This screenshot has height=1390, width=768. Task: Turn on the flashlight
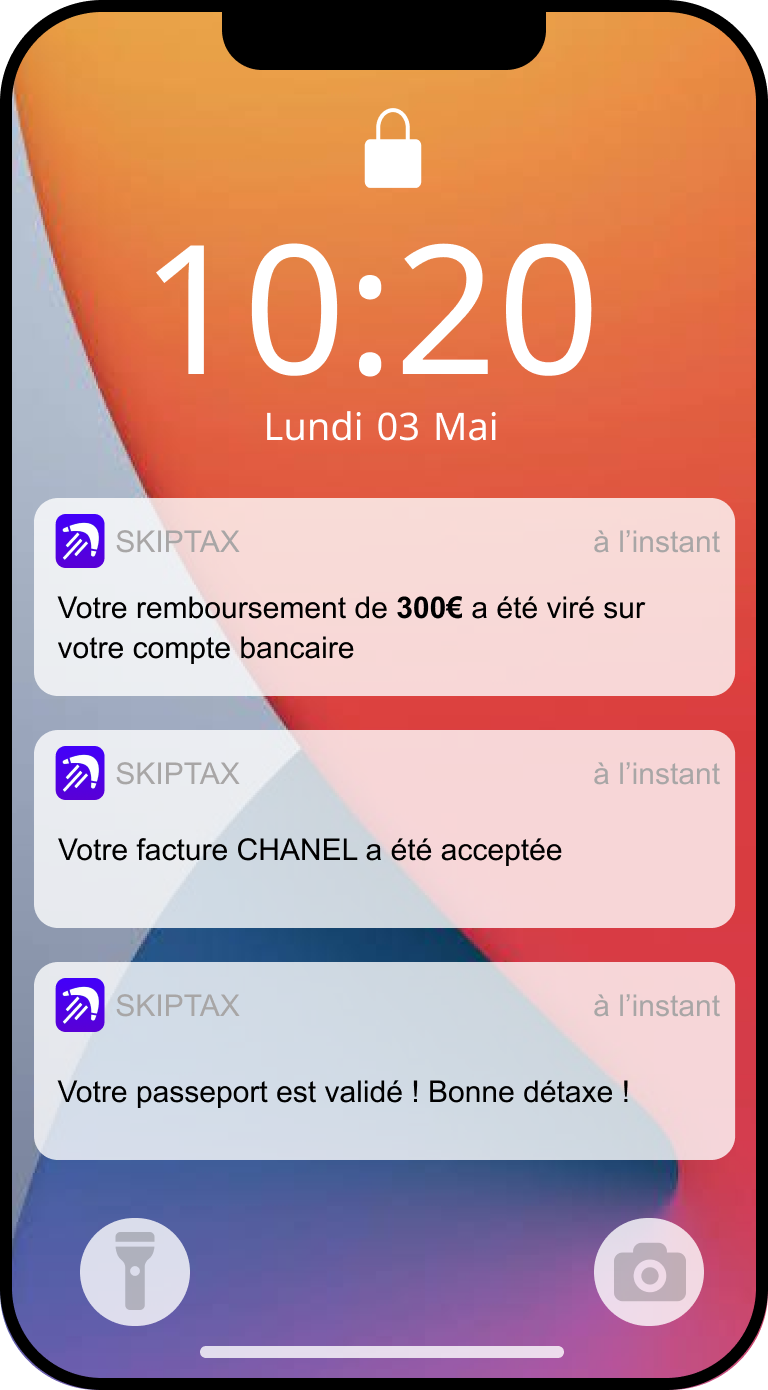point(135,1271)
